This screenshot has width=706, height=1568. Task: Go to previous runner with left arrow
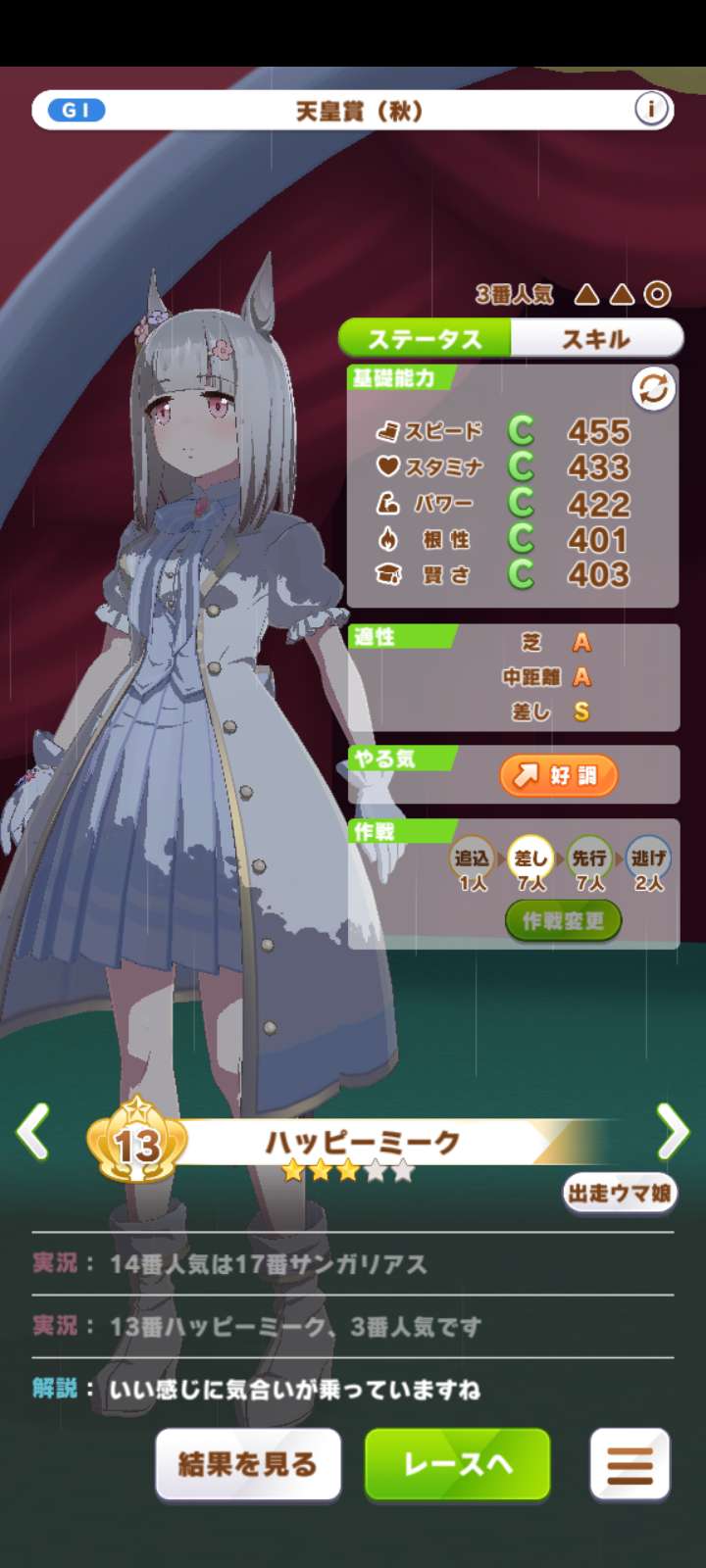[x=34, y=1132]
